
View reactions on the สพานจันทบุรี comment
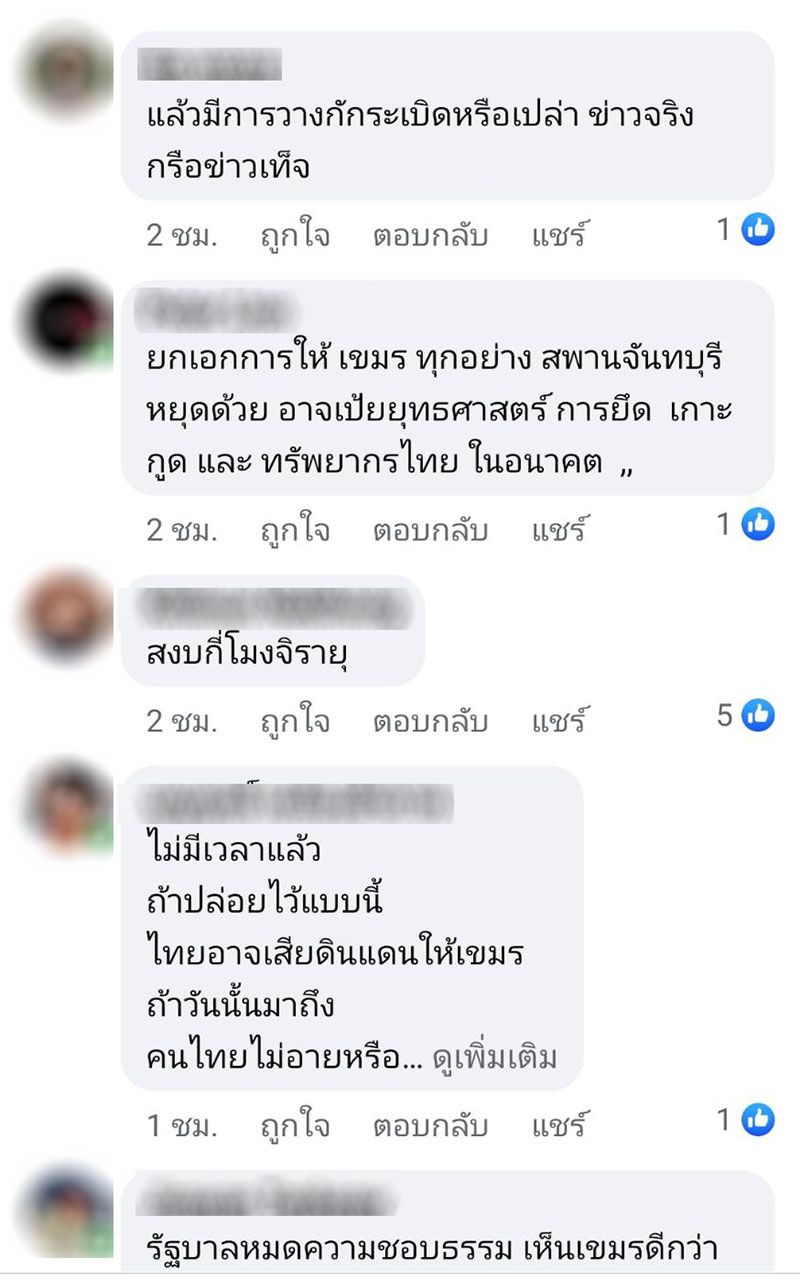pos(747,523)
